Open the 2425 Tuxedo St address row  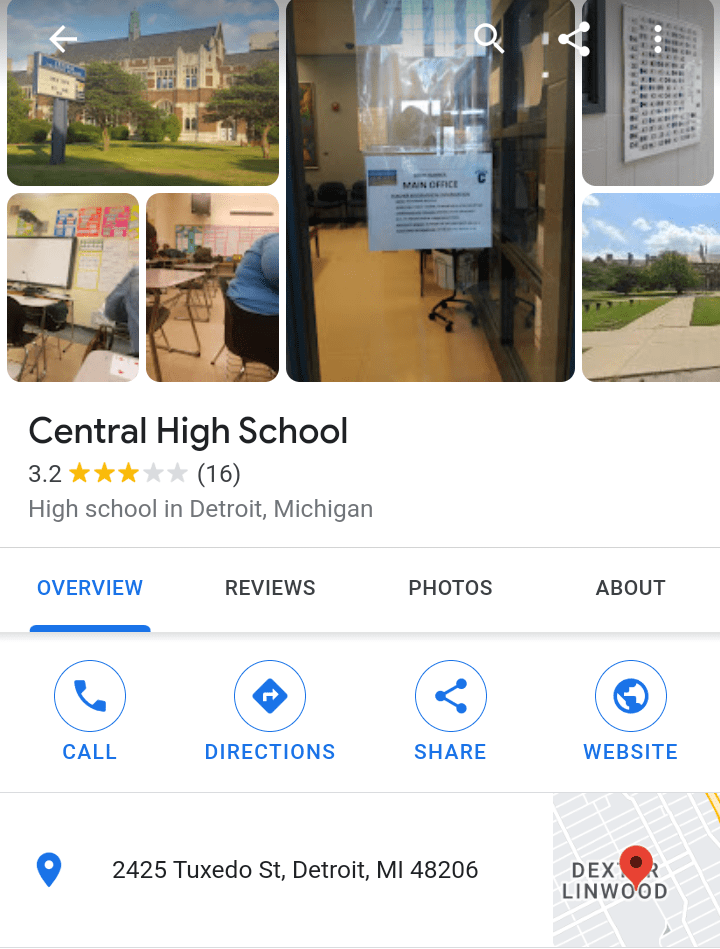click(295, 870)
